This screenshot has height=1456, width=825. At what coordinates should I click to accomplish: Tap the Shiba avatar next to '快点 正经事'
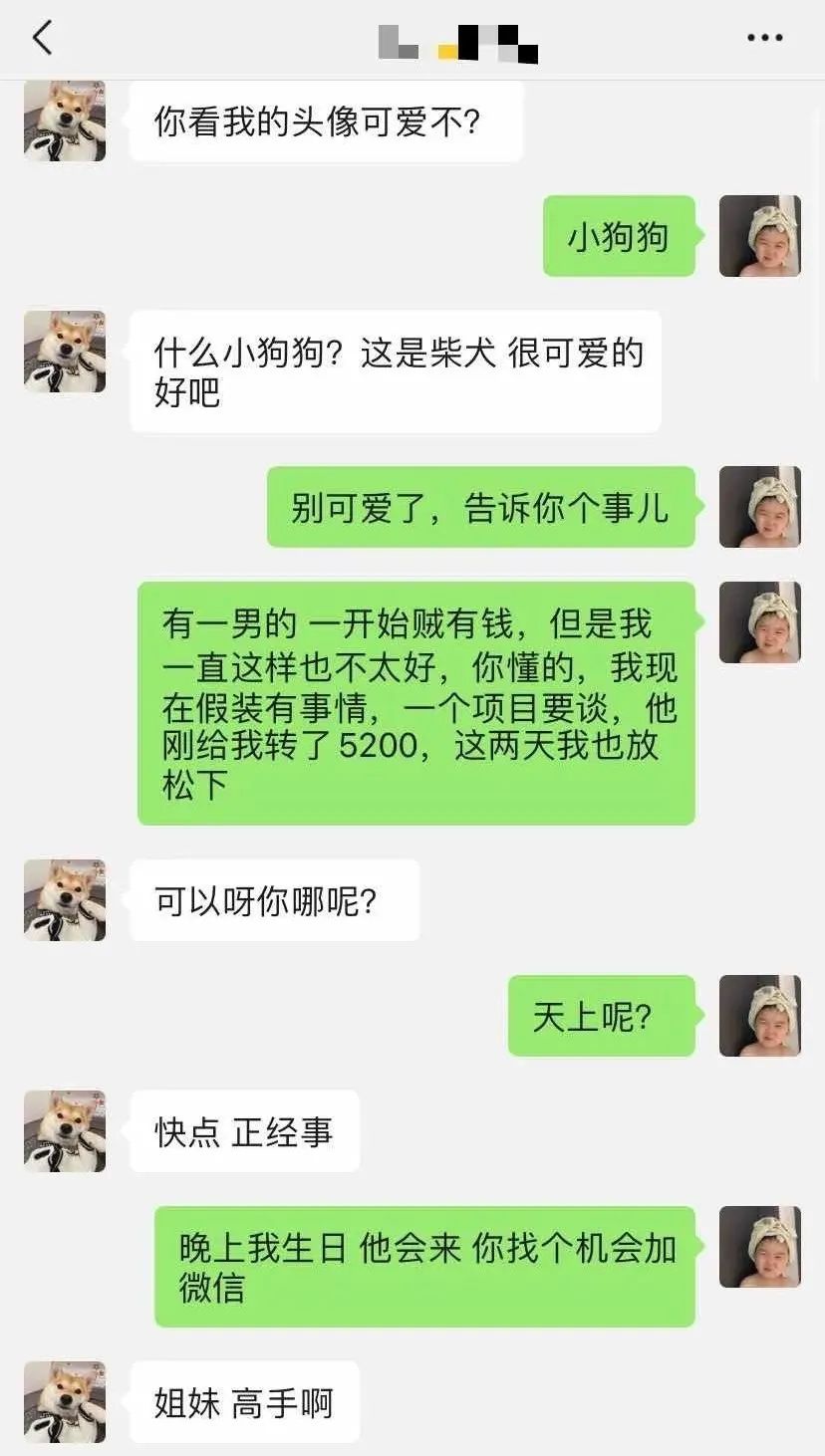click(x=65, y=1130)
